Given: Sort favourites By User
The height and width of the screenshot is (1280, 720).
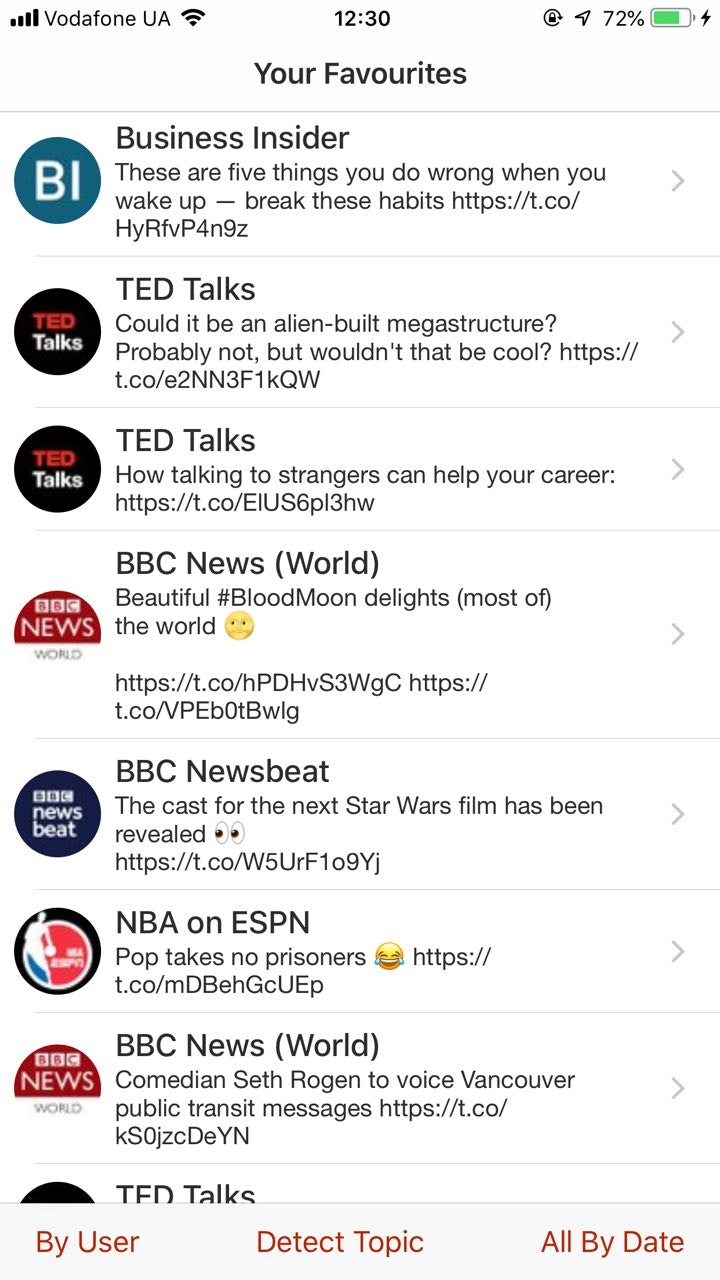Looking at the screenshot, I should click(x=87, y=1242).
